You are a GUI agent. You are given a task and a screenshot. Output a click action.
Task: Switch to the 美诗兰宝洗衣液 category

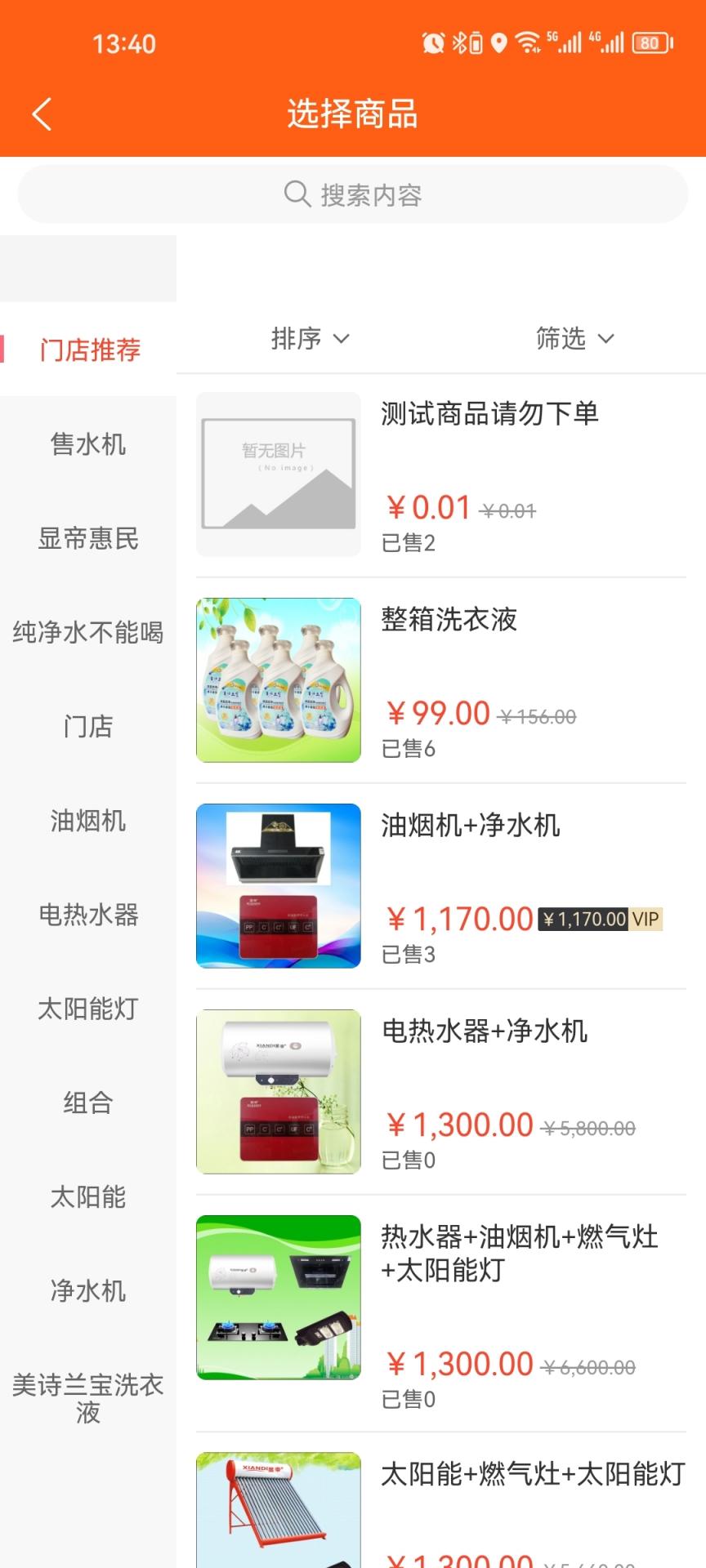click(x=88, y=1398)
